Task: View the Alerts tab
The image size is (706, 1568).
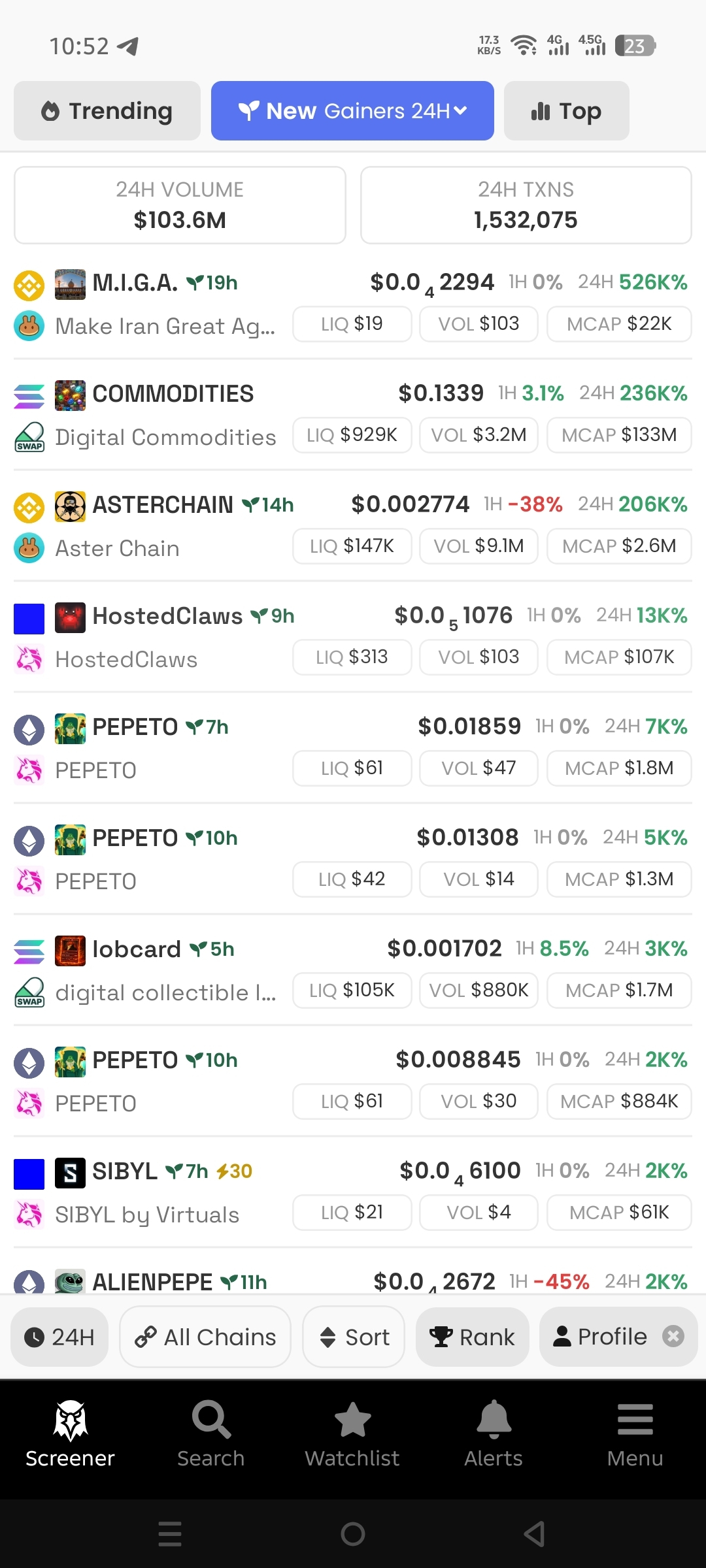Action: [494, 1434]
